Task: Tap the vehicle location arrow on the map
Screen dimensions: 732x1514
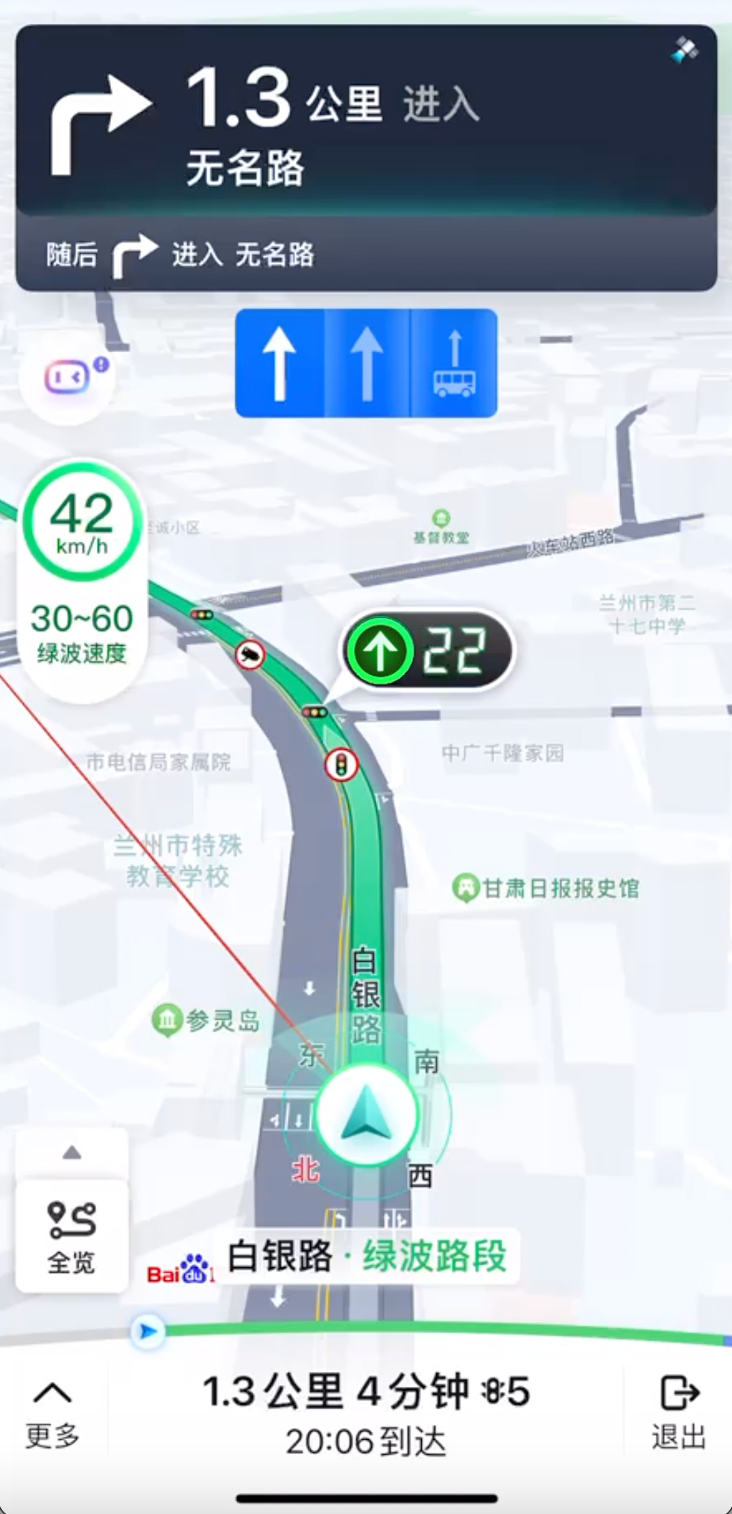Action: (x=365, y=1118)
